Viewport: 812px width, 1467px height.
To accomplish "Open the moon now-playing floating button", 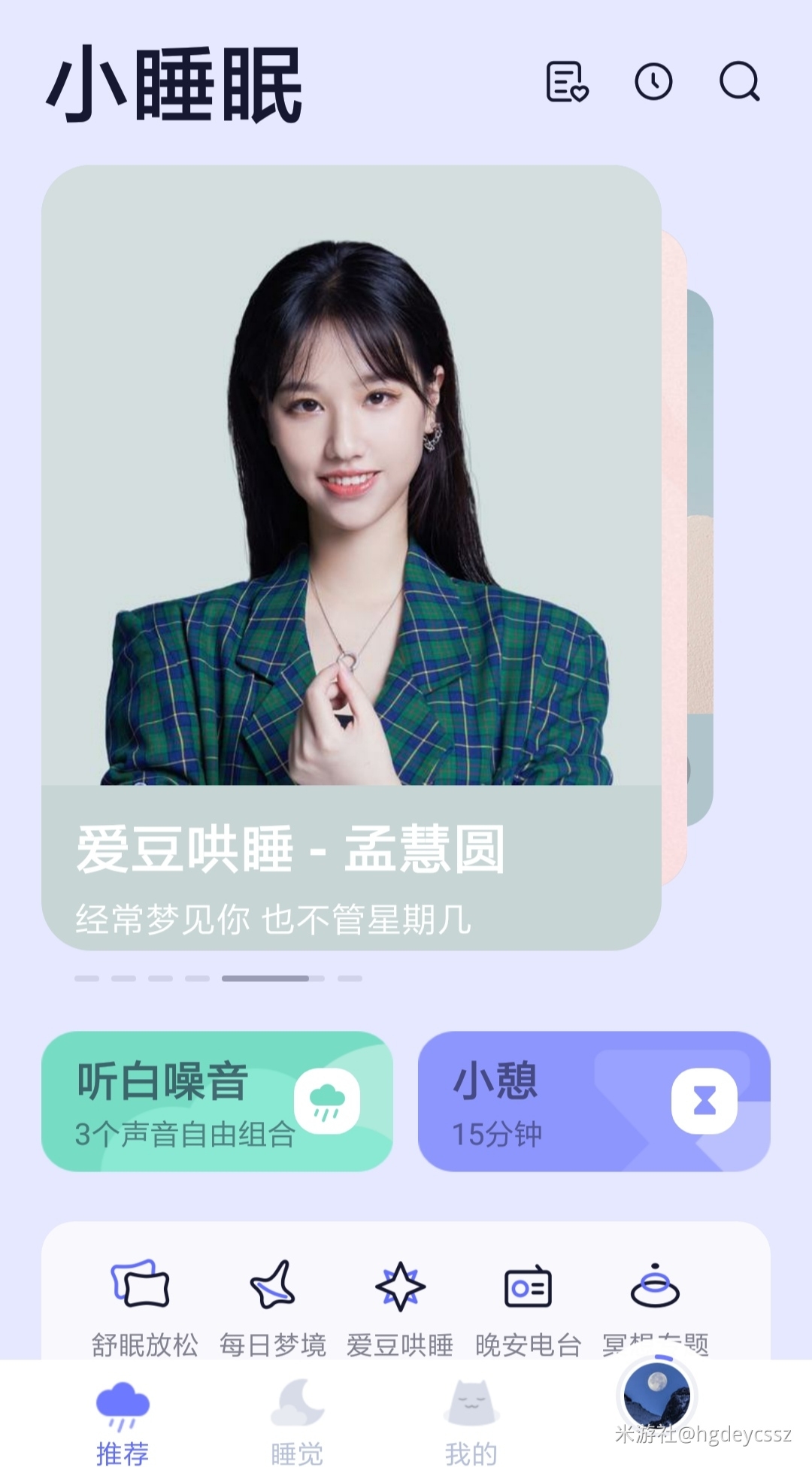I will coord(656,1396).
